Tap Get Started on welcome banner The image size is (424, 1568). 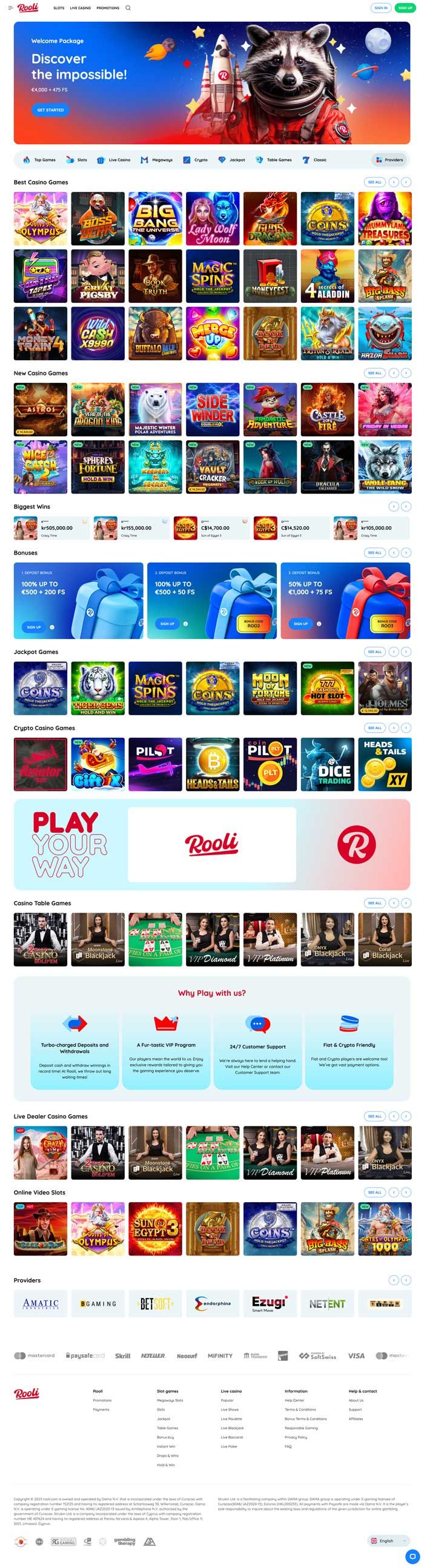50,110
